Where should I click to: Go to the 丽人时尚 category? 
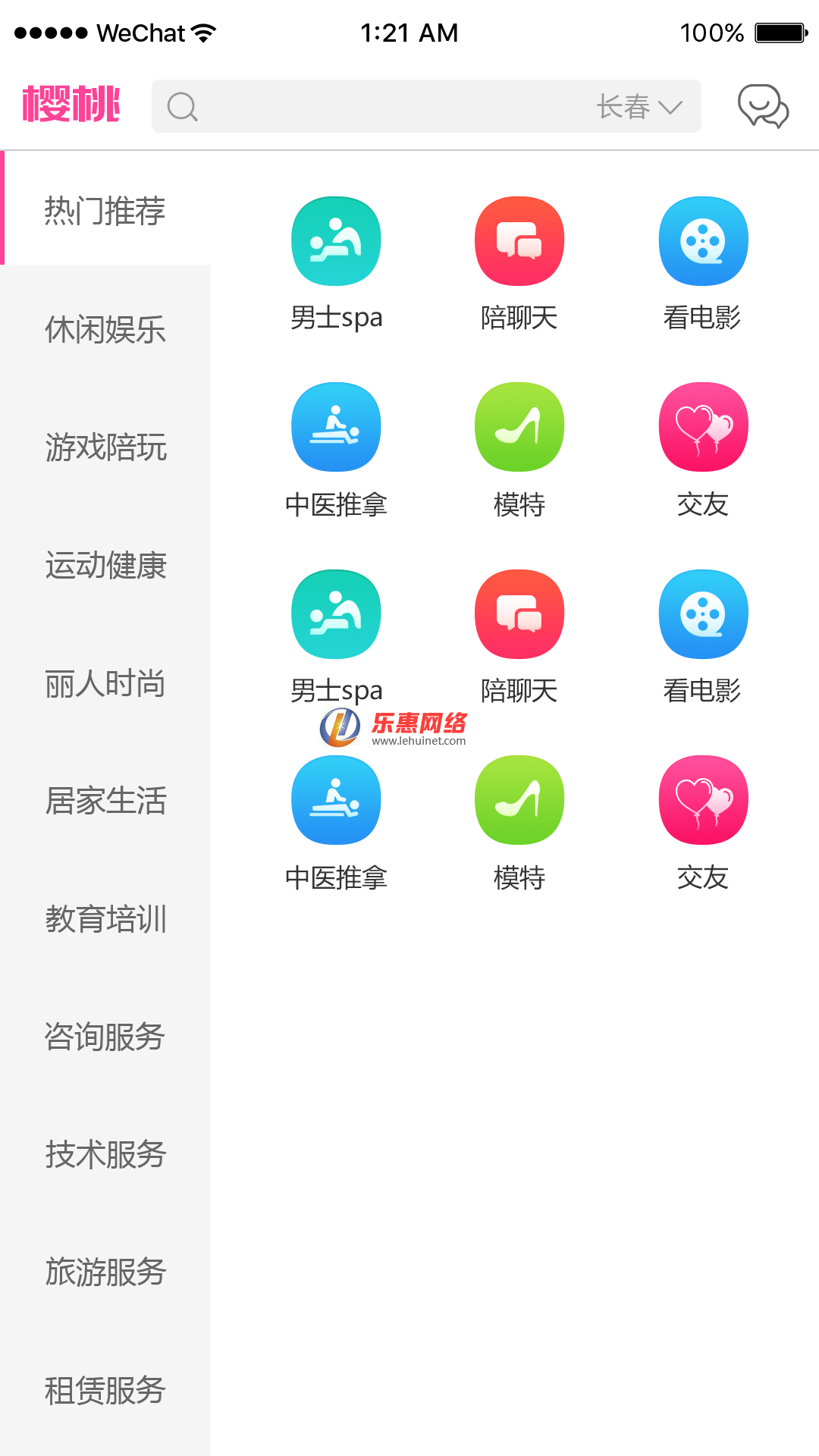point(105,683)
